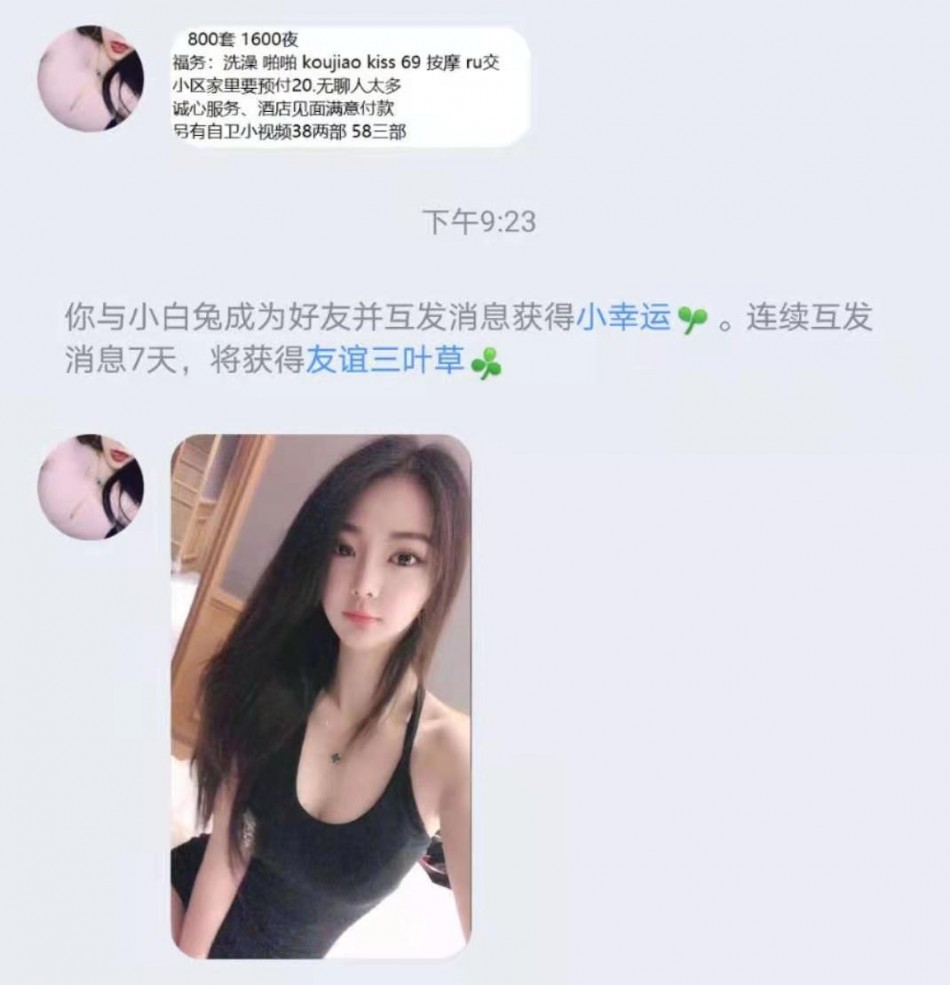Open the 小幸运 link

point(625,319)
